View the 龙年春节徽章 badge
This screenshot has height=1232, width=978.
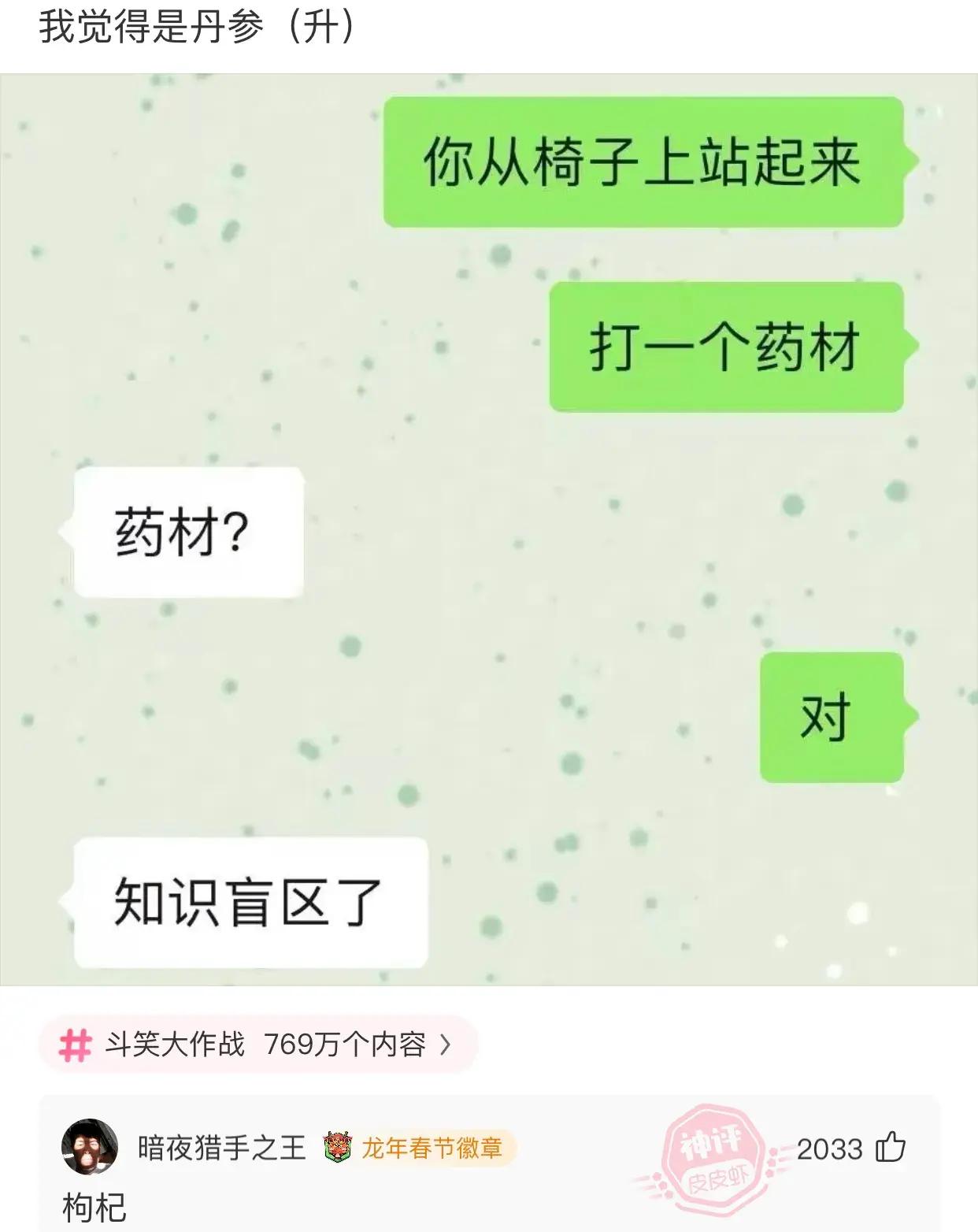417,1148
